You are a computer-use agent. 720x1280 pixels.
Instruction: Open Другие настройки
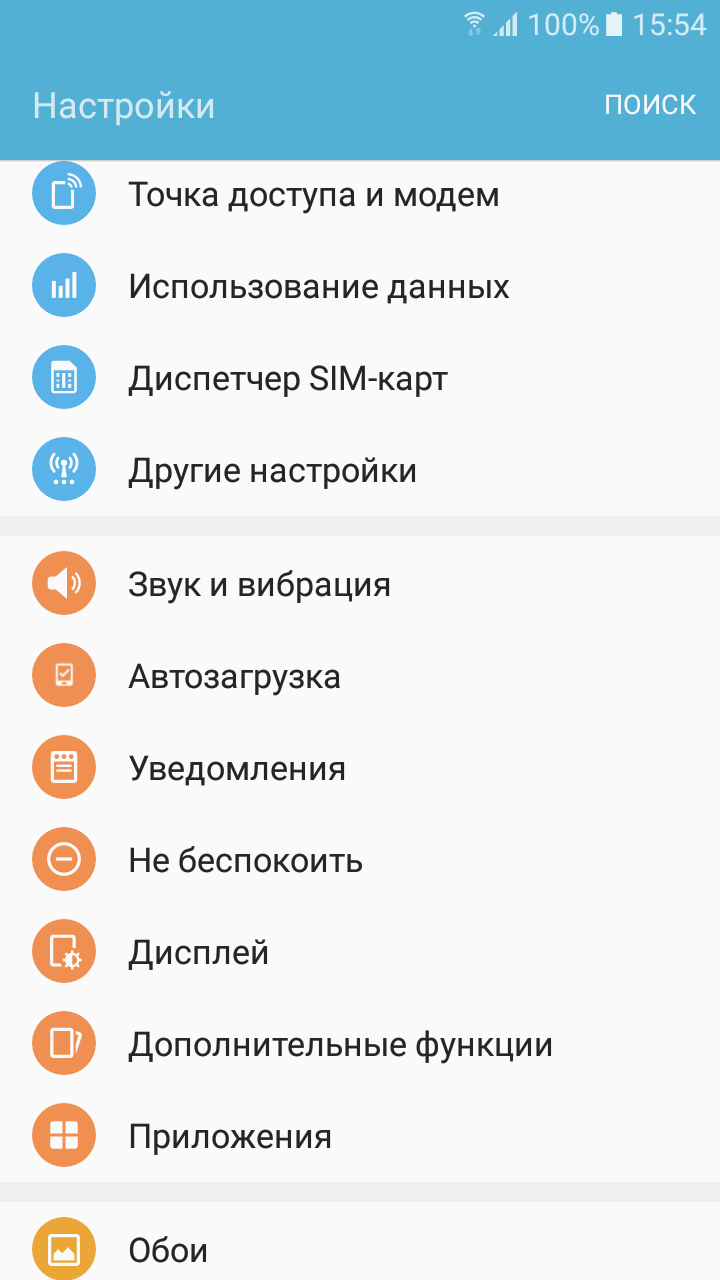point(272,471)
